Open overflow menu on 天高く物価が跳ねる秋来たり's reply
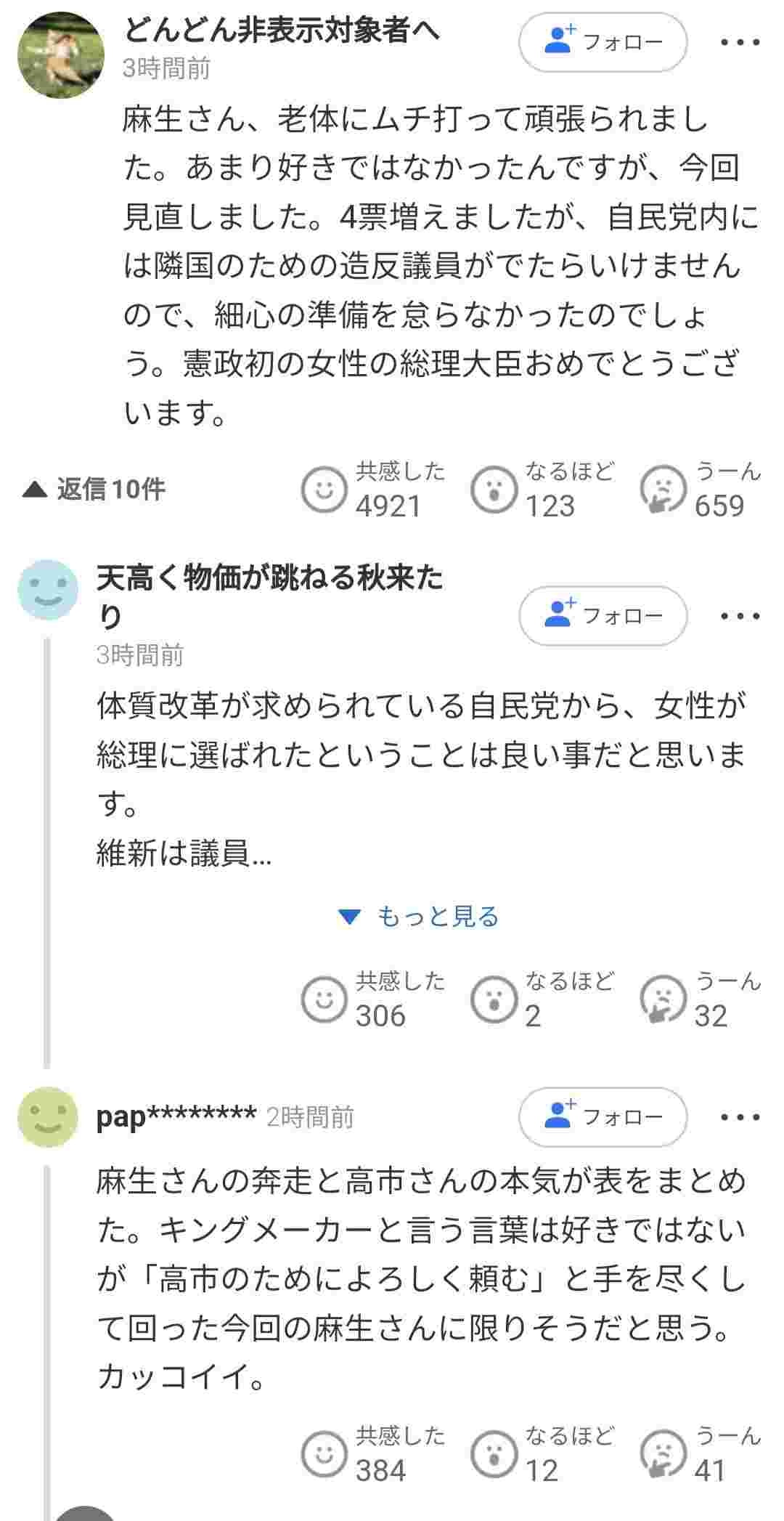The width and height of the screenshot is (784, 1521). 740,616
